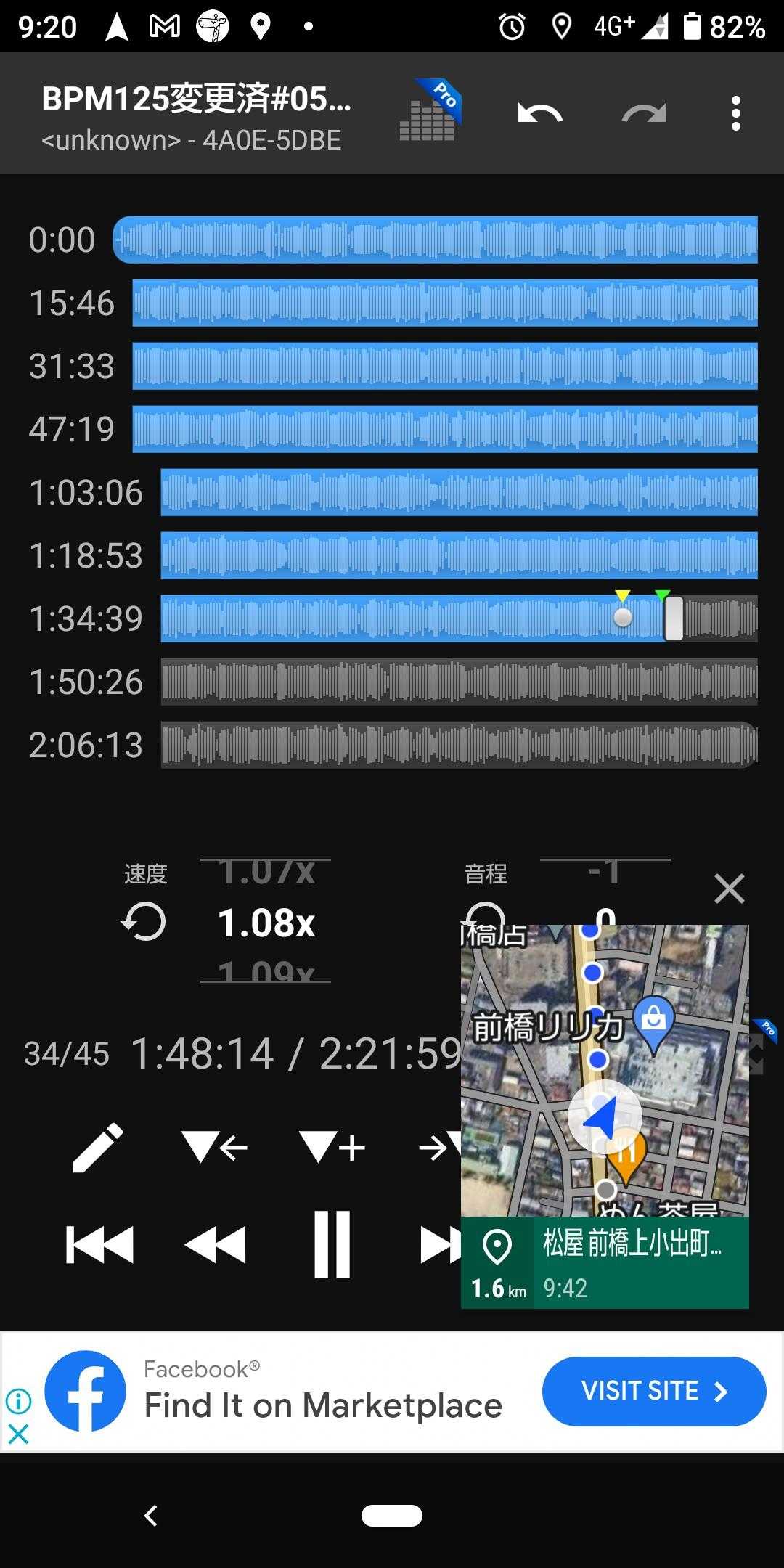The image size is (784, 1568).
Task: Go to the home screen via home pill
Action: pyautogui.click(x=392, y=1516)
